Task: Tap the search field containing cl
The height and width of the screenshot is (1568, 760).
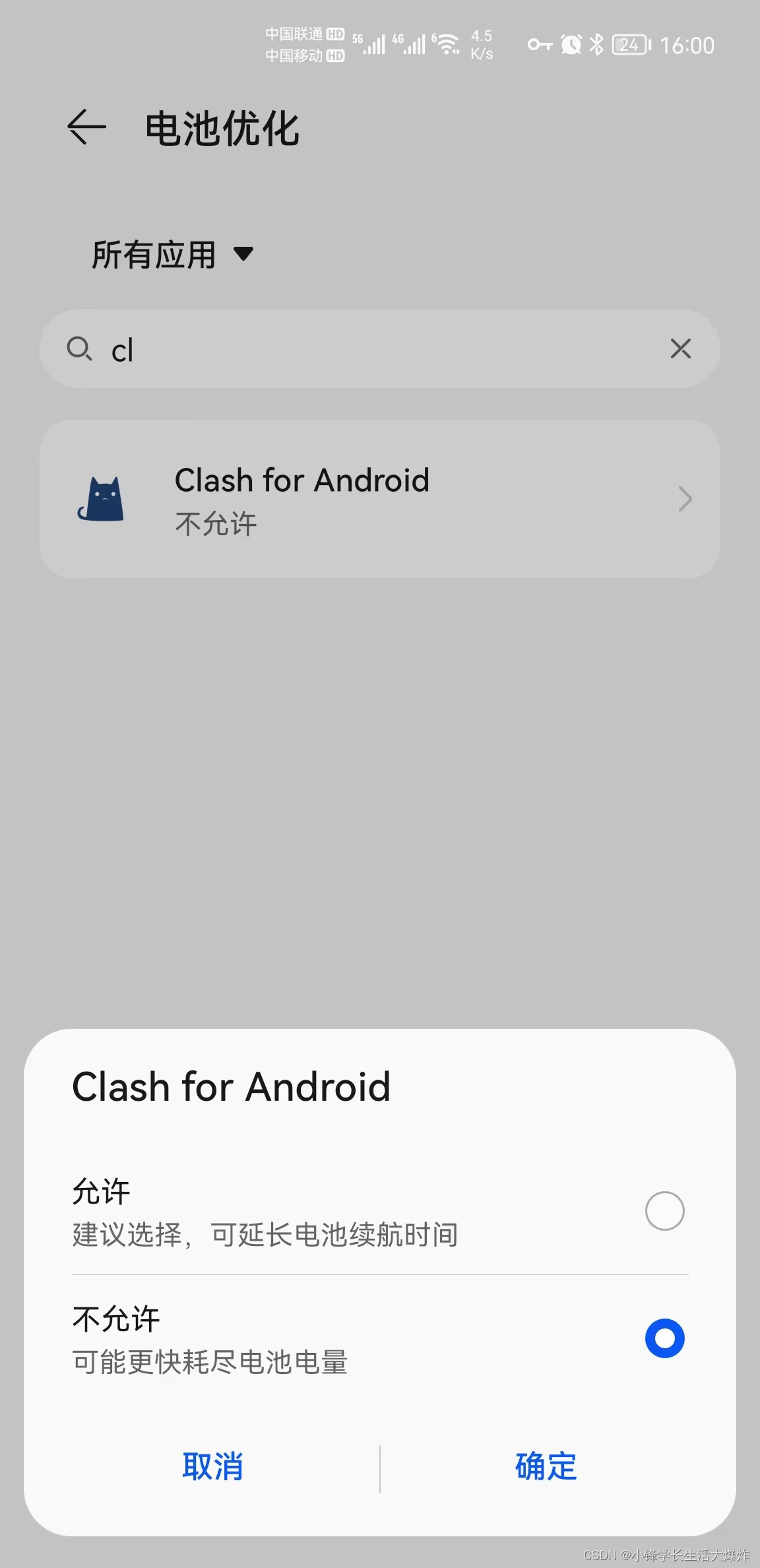Action: tap(369, 348)
